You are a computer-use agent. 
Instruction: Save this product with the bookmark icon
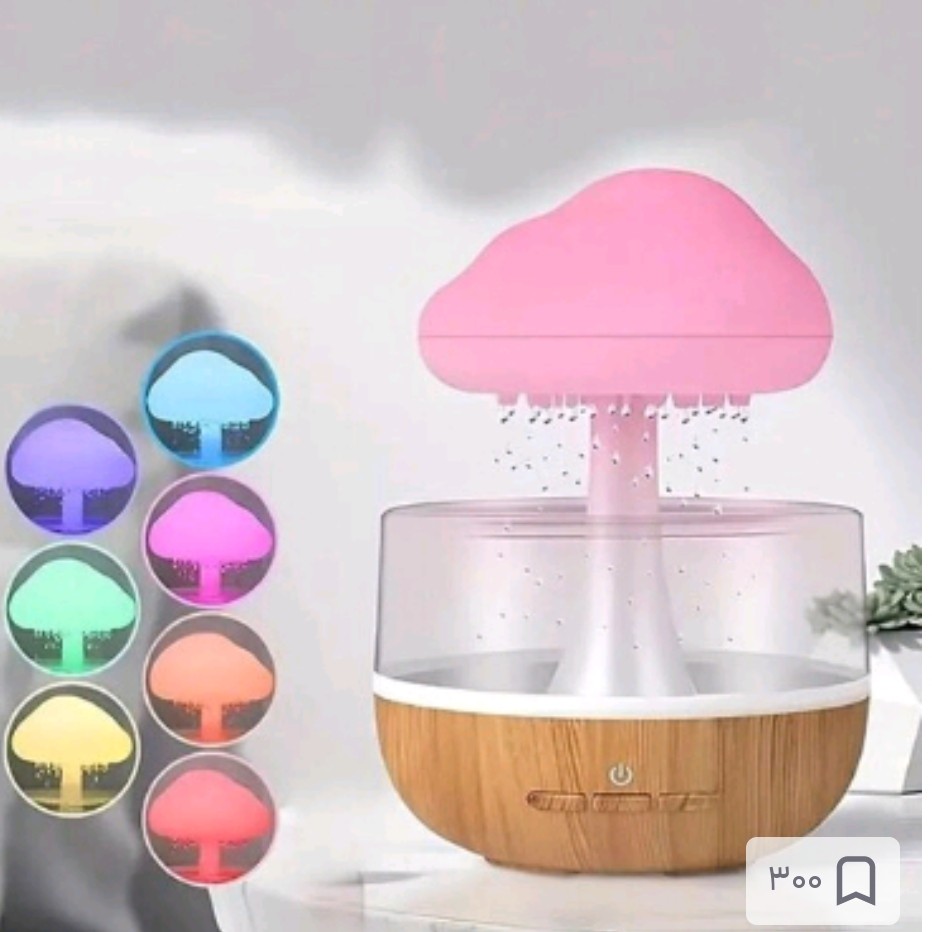[x=856, y=880]
